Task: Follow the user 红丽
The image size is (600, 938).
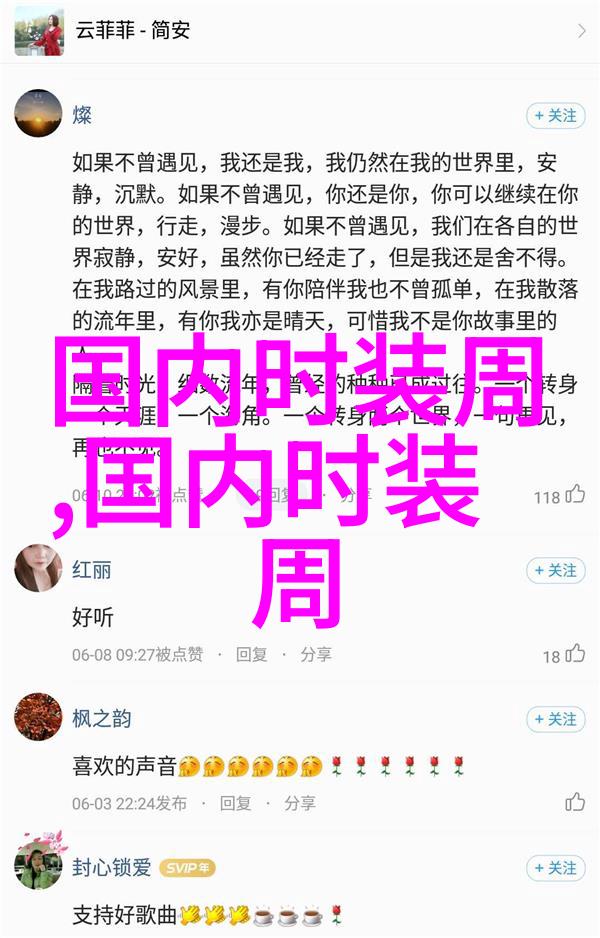Action: (555, 570)
